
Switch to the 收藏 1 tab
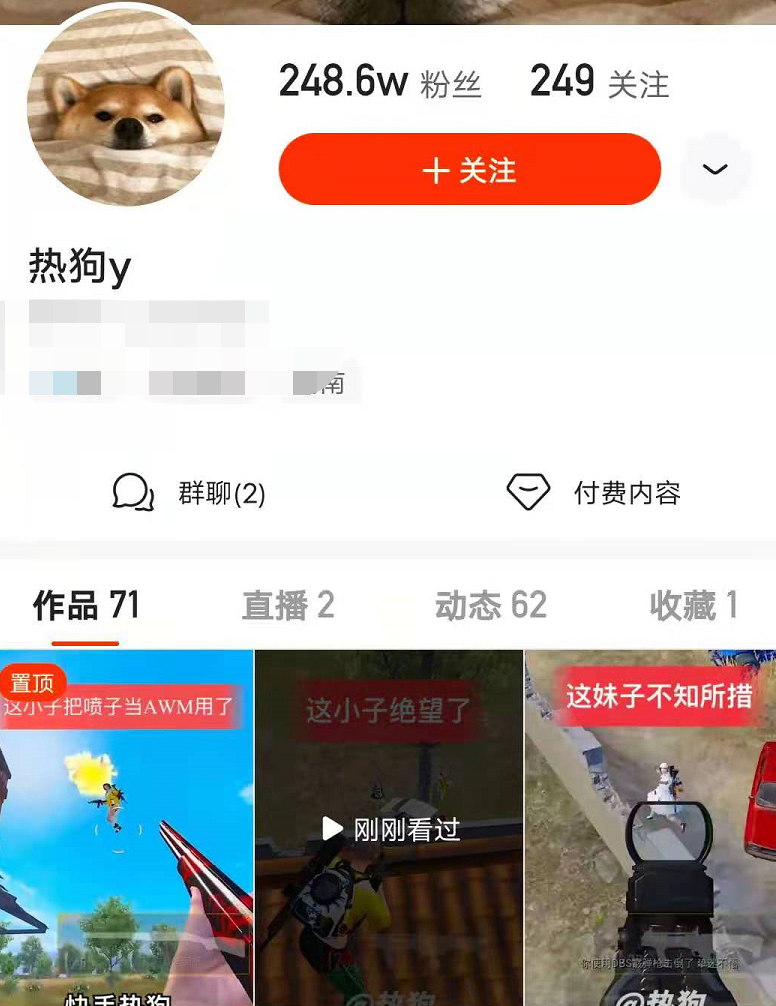coord(693,605)
